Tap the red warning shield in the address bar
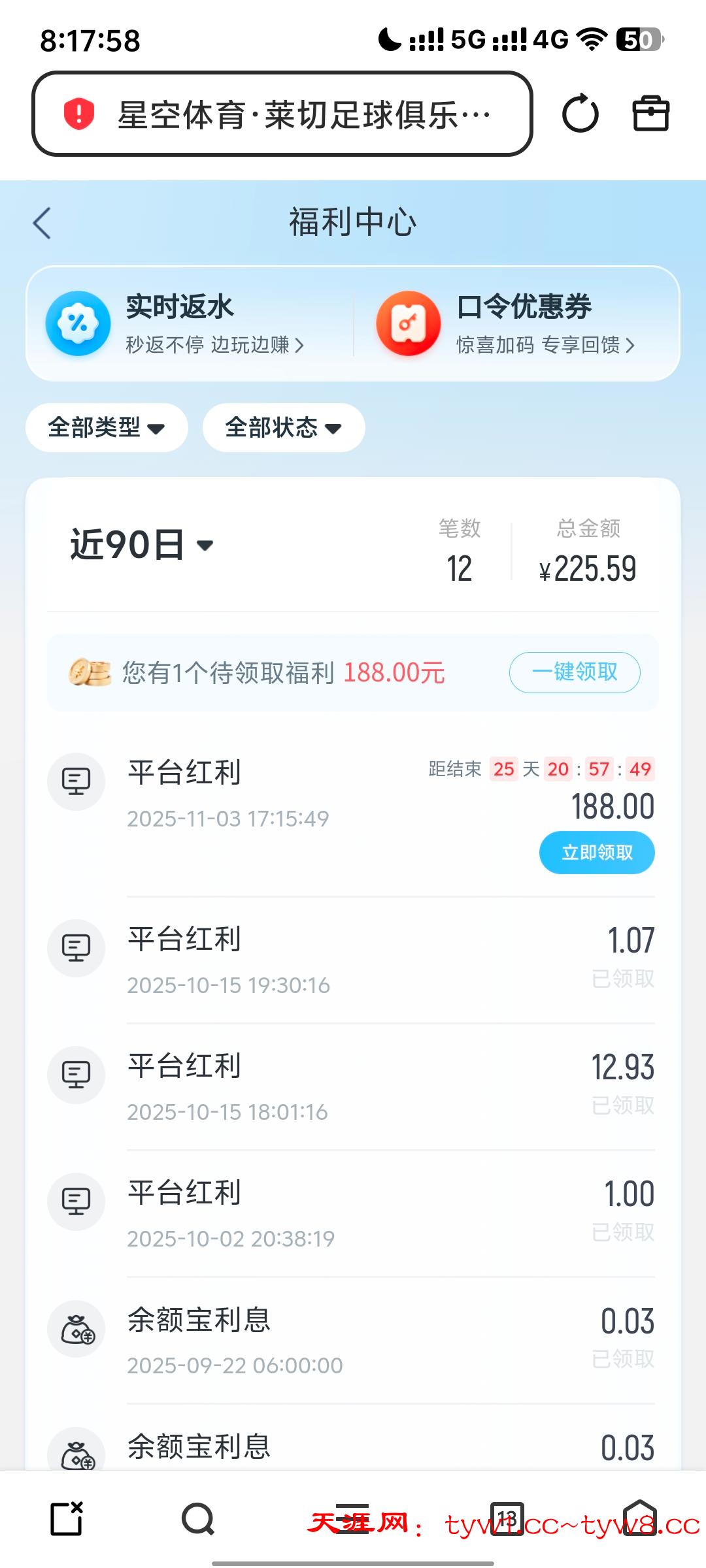The width and height of the screenshot is (706, 1568). pos(79,114)
